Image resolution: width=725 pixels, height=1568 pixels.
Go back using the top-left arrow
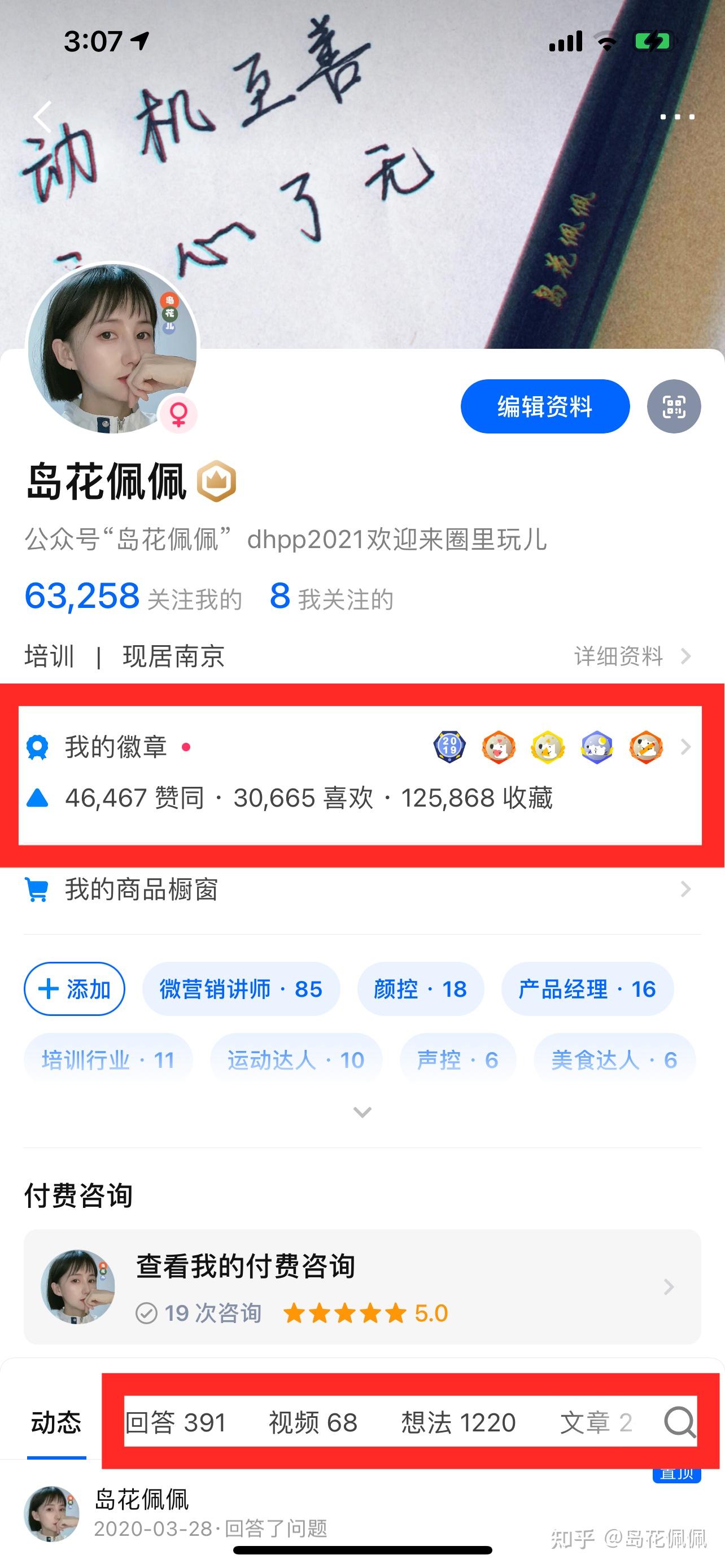[x=42, y=117]
